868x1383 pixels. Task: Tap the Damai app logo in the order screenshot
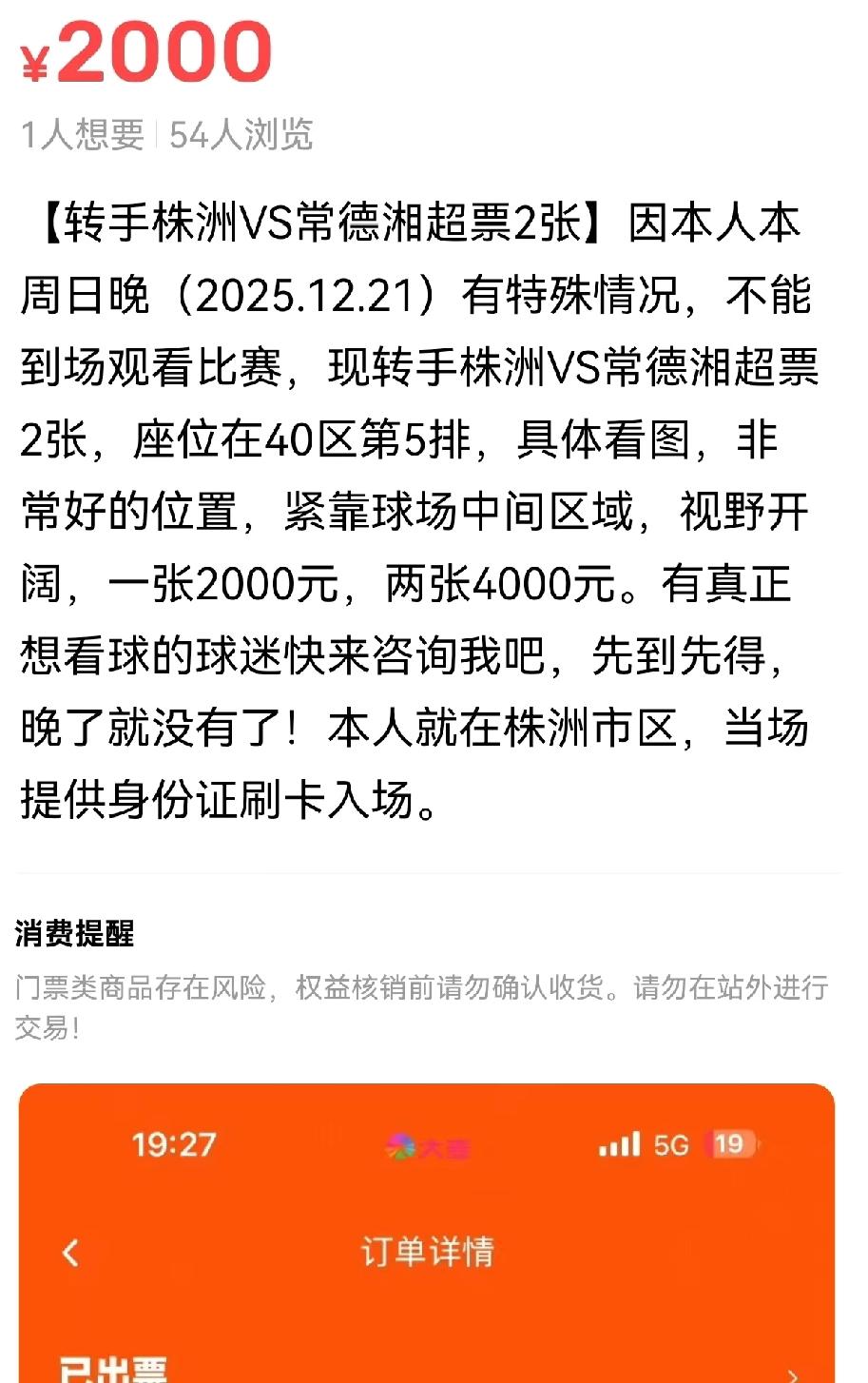431,1148
